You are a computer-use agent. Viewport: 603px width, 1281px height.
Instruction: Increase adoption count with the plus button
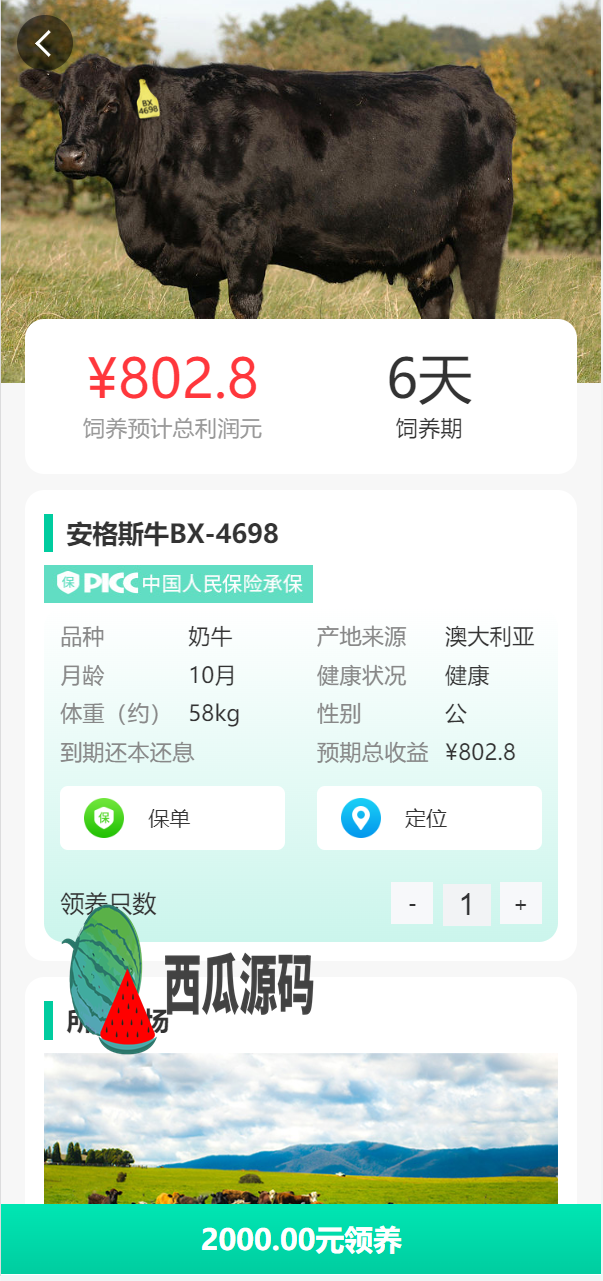[520, 904]
